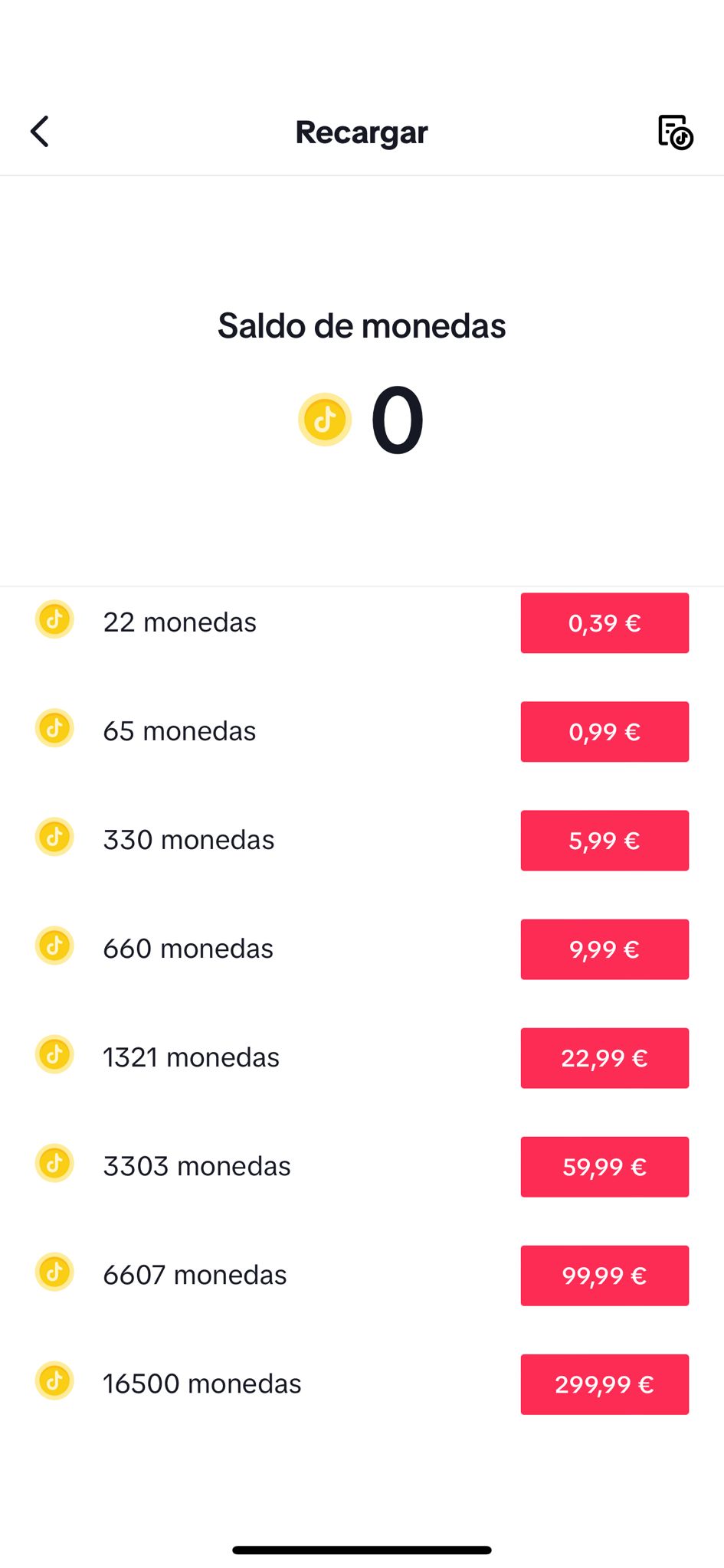The height and width of the screenshot is (1568, 724).
Task: Click the coin icon next to the balance
Action: coord(325,419)
